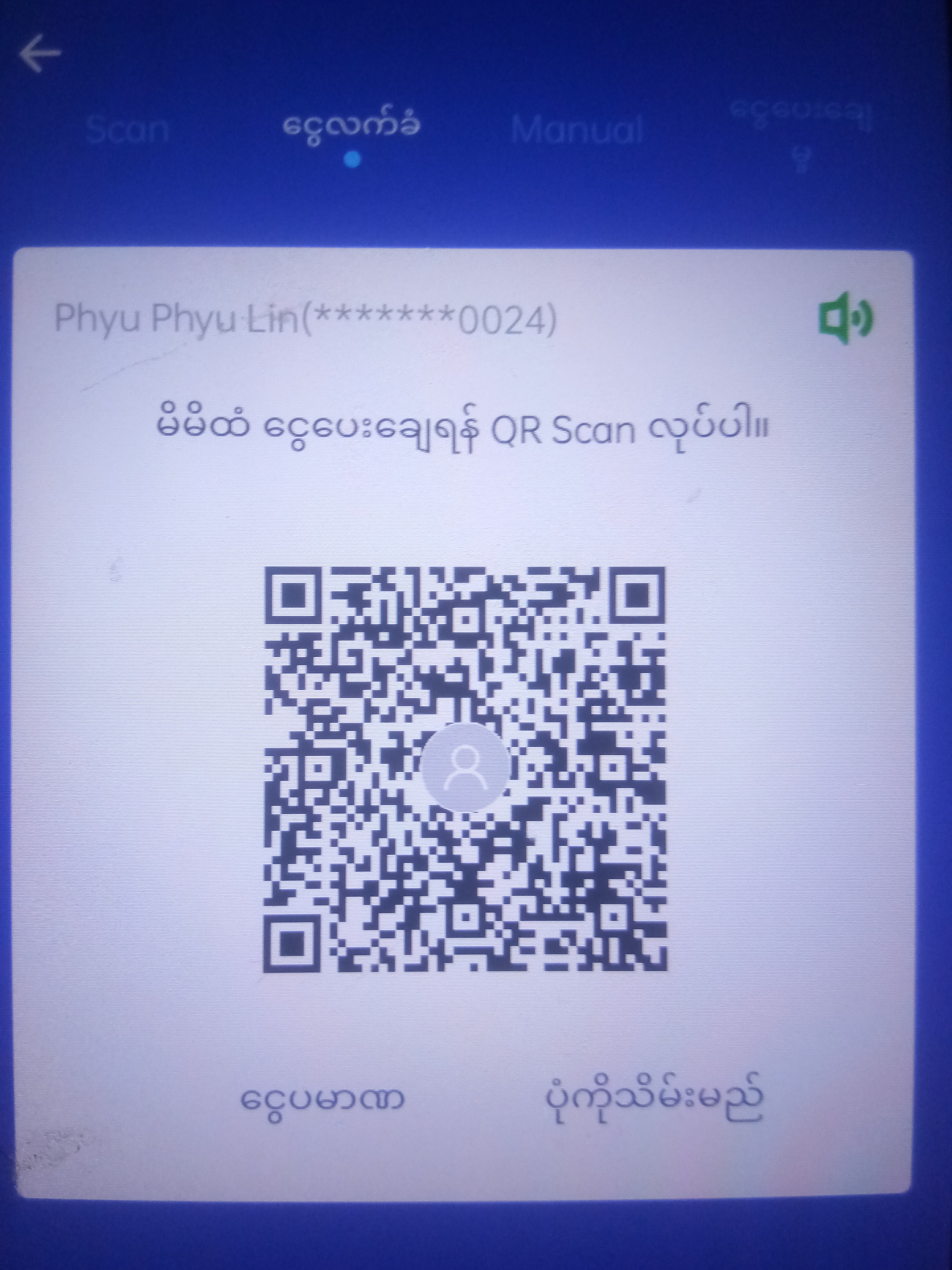Open the Manual tab

pos(577,130)
